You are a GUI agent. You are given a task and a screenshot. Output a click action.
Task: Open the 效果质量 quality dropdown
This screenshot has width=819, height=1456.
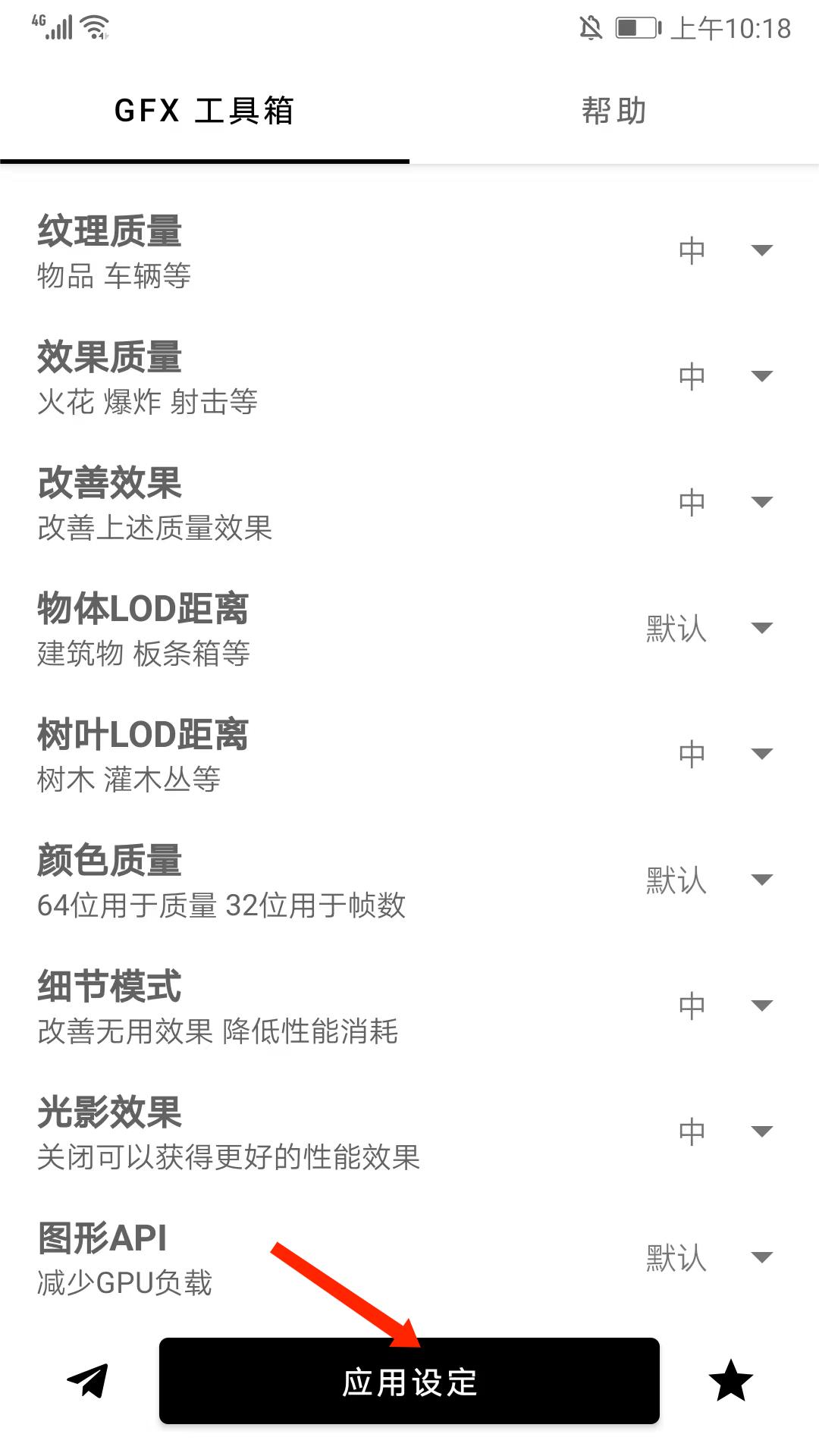[x=762, y=375]
